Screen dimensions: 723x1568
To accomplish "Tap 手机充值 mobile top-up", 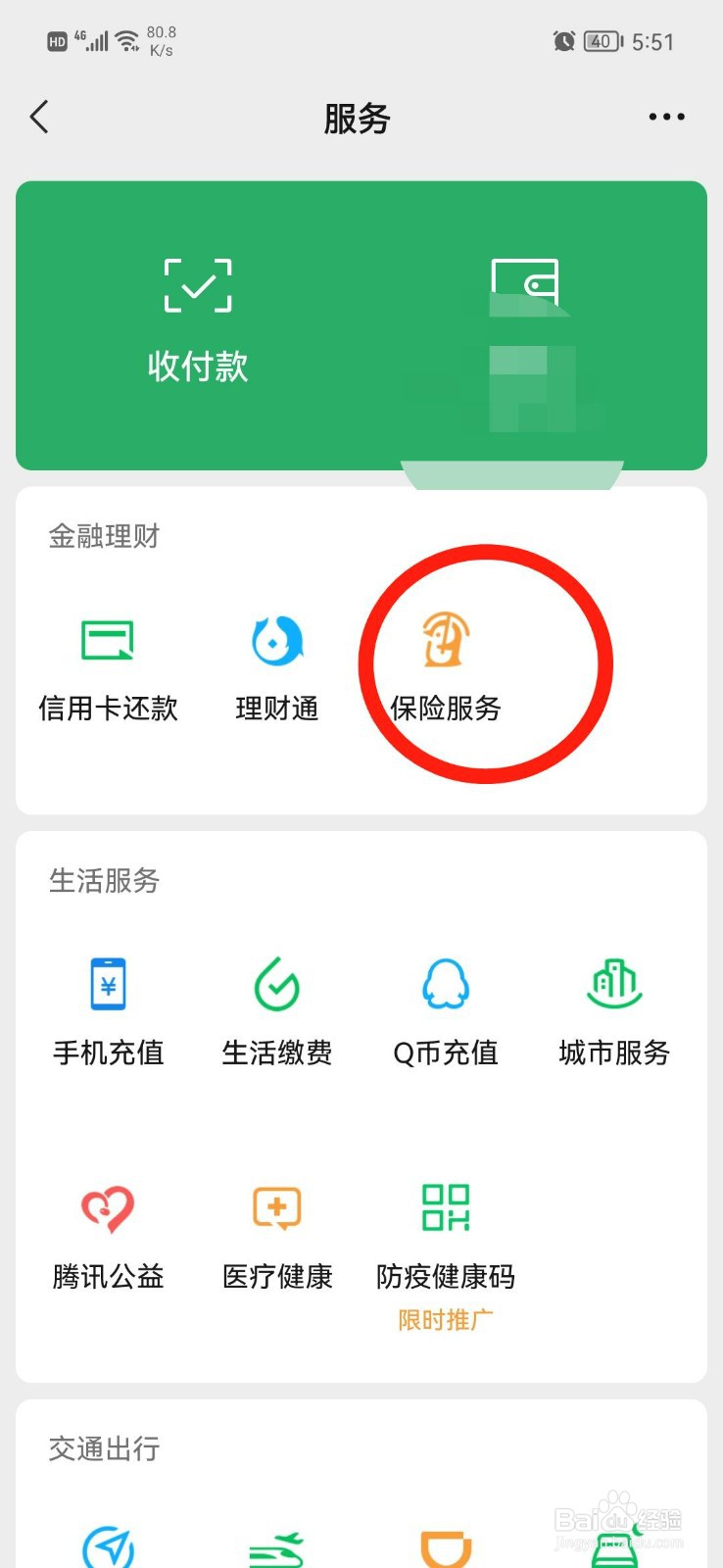I will coord(108,1009).
